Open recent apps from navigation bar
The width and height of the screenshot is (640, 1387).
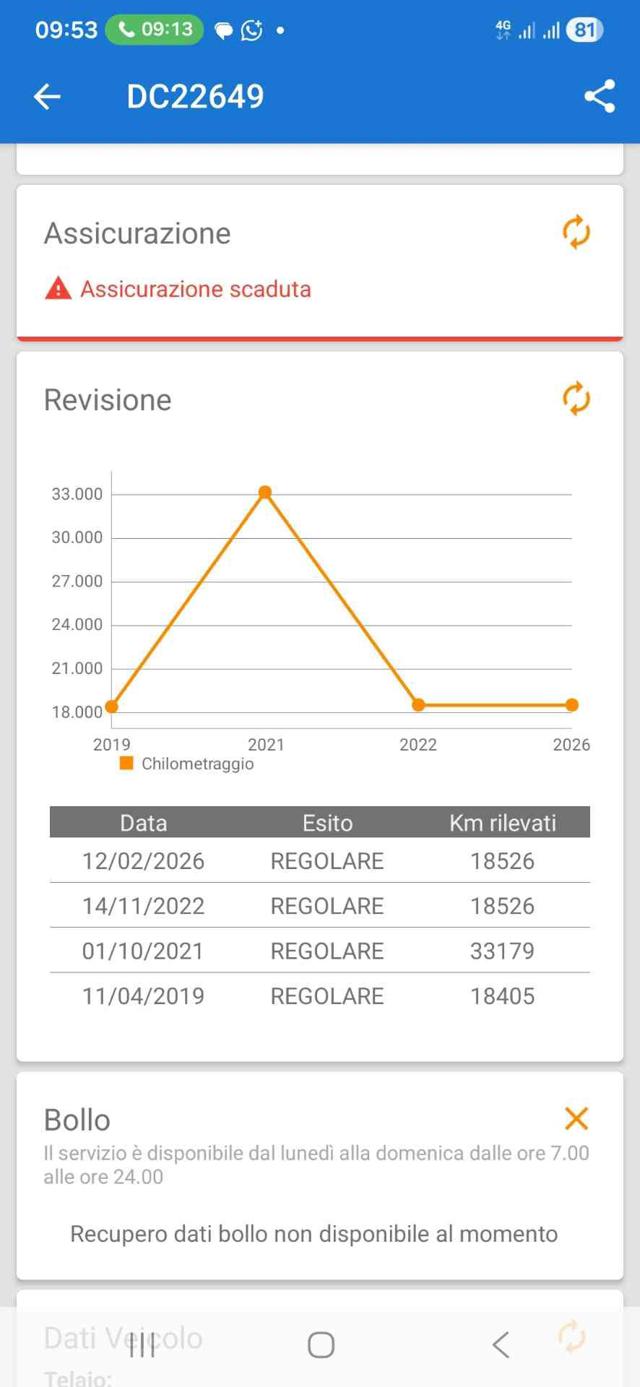pyautogui.click(x=142, y=1345)
